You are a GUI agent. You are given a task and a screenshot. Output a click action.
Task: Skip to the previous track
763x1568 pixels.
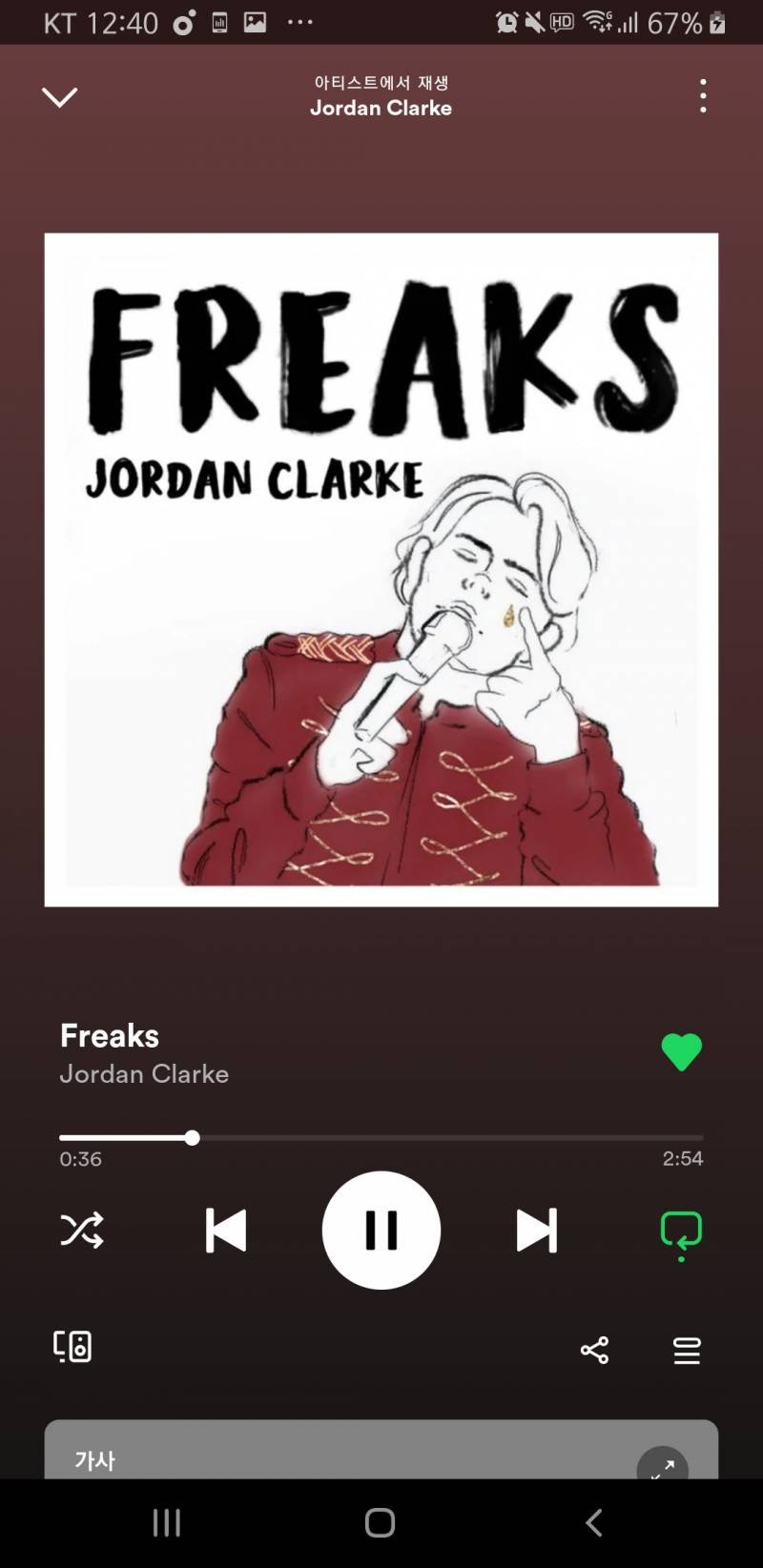(x=226, y=1231)
